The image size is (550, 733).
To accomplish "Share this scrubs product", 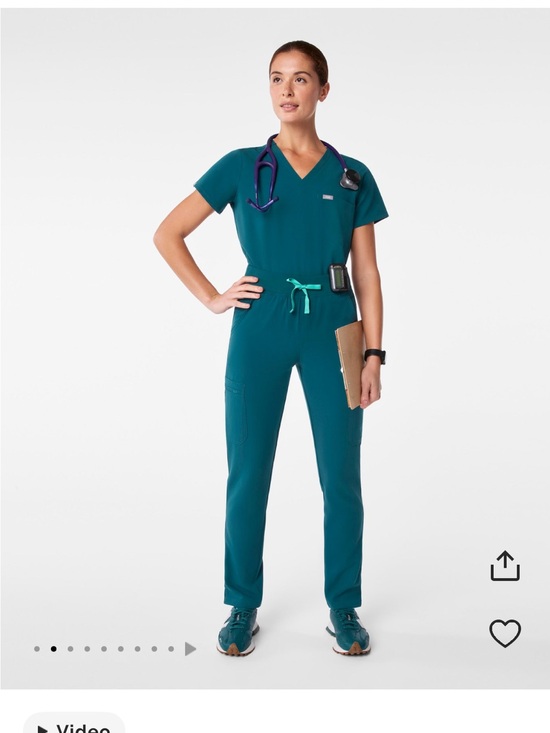I will pyautogui.click(x=505, y=566).
